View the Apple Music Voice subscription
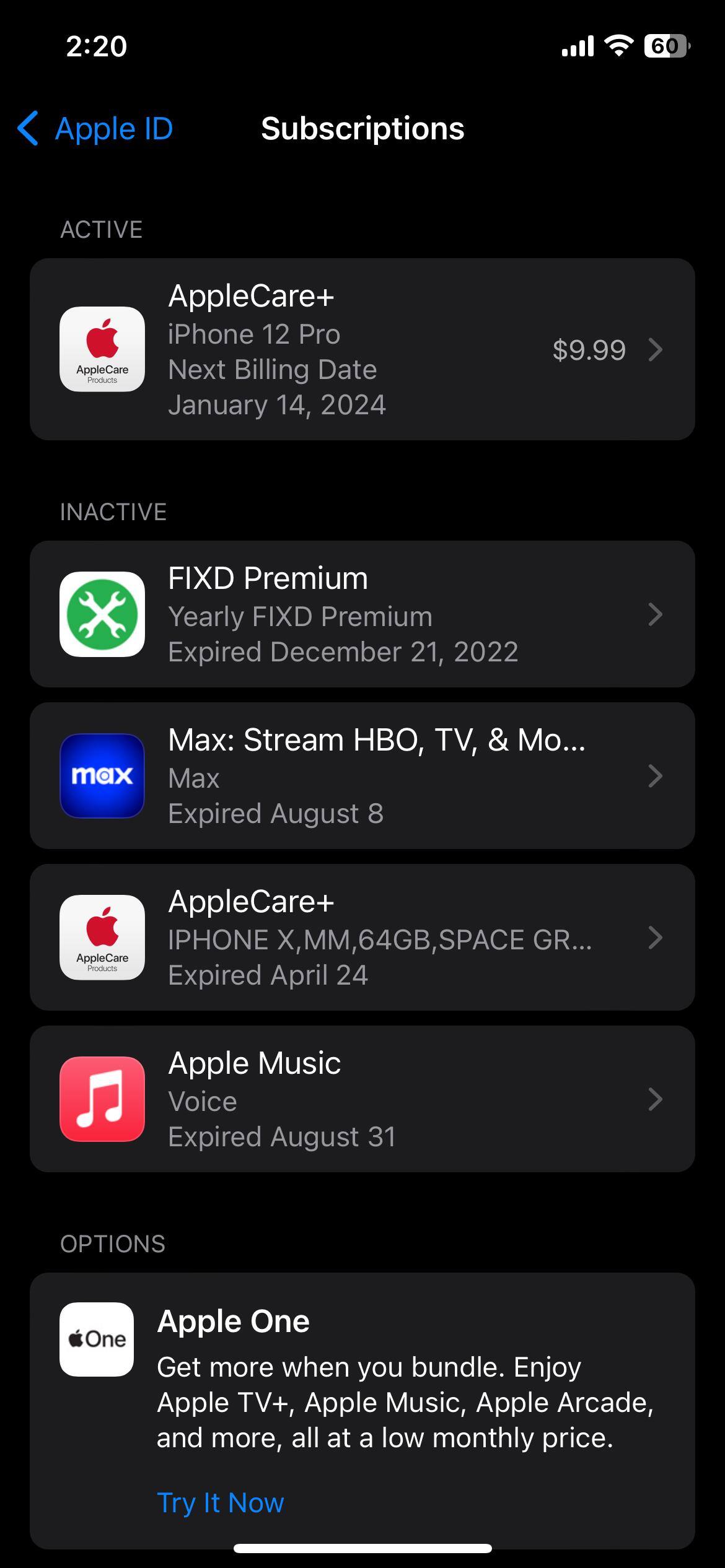 pyautogui.click(x=362, y=1099)
